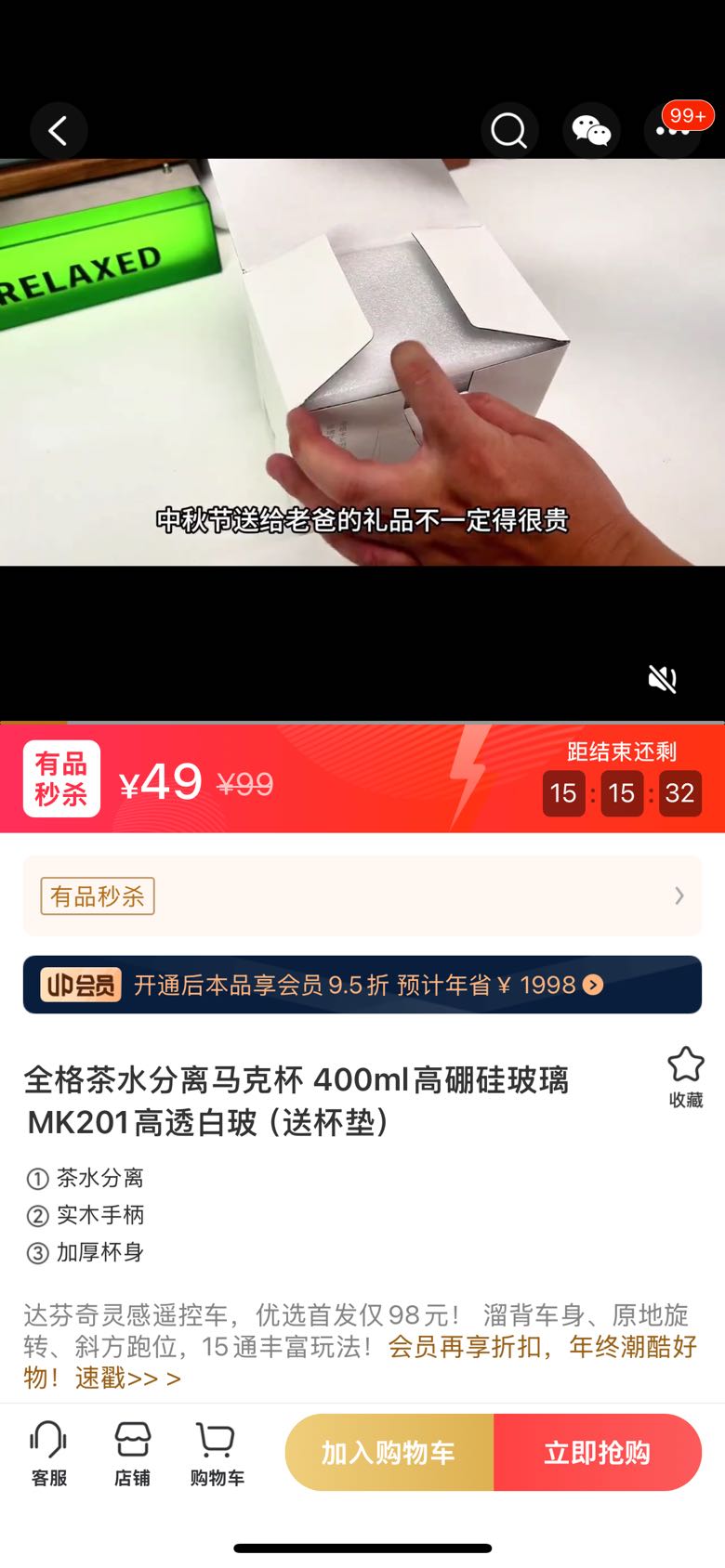Open the 有品秒杀 promotion row
The width and height of the screenshot is (725, 1568).
coord(362,895)
